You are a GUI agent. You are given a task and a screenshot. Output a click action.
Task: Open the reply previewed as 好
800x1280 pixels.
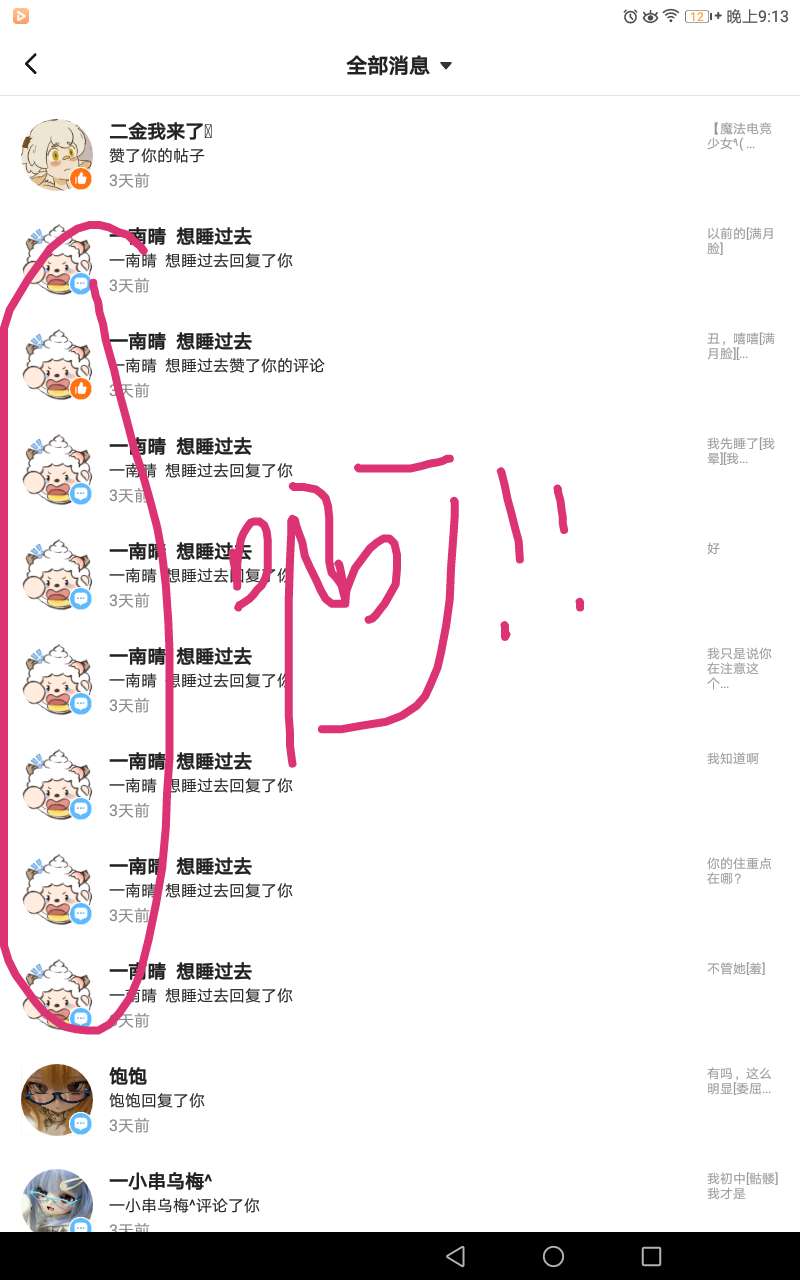[400, 575]
